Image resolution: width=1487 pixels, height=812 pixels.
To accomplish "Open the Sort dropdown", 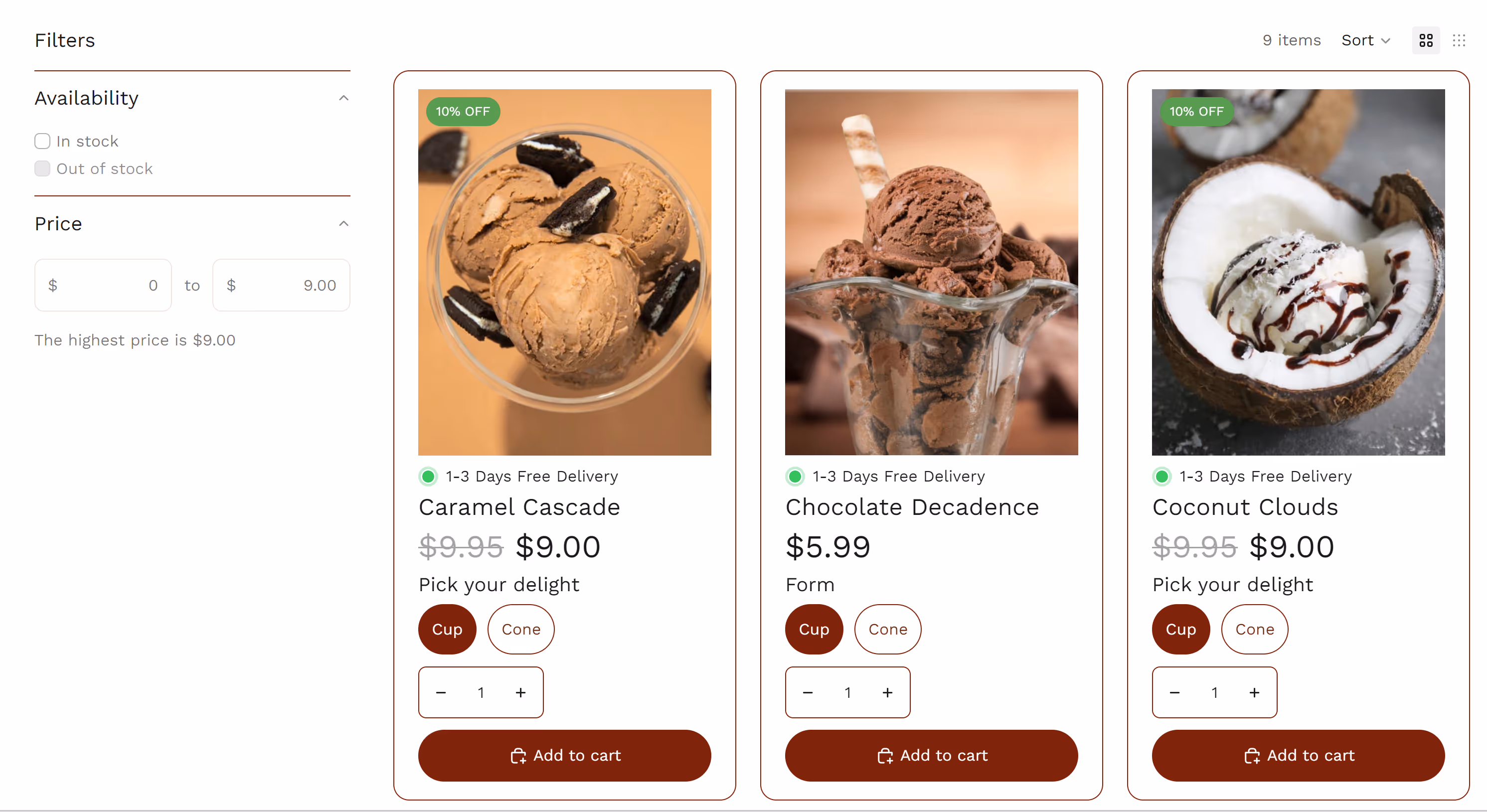I will [x=1365, y=40].
